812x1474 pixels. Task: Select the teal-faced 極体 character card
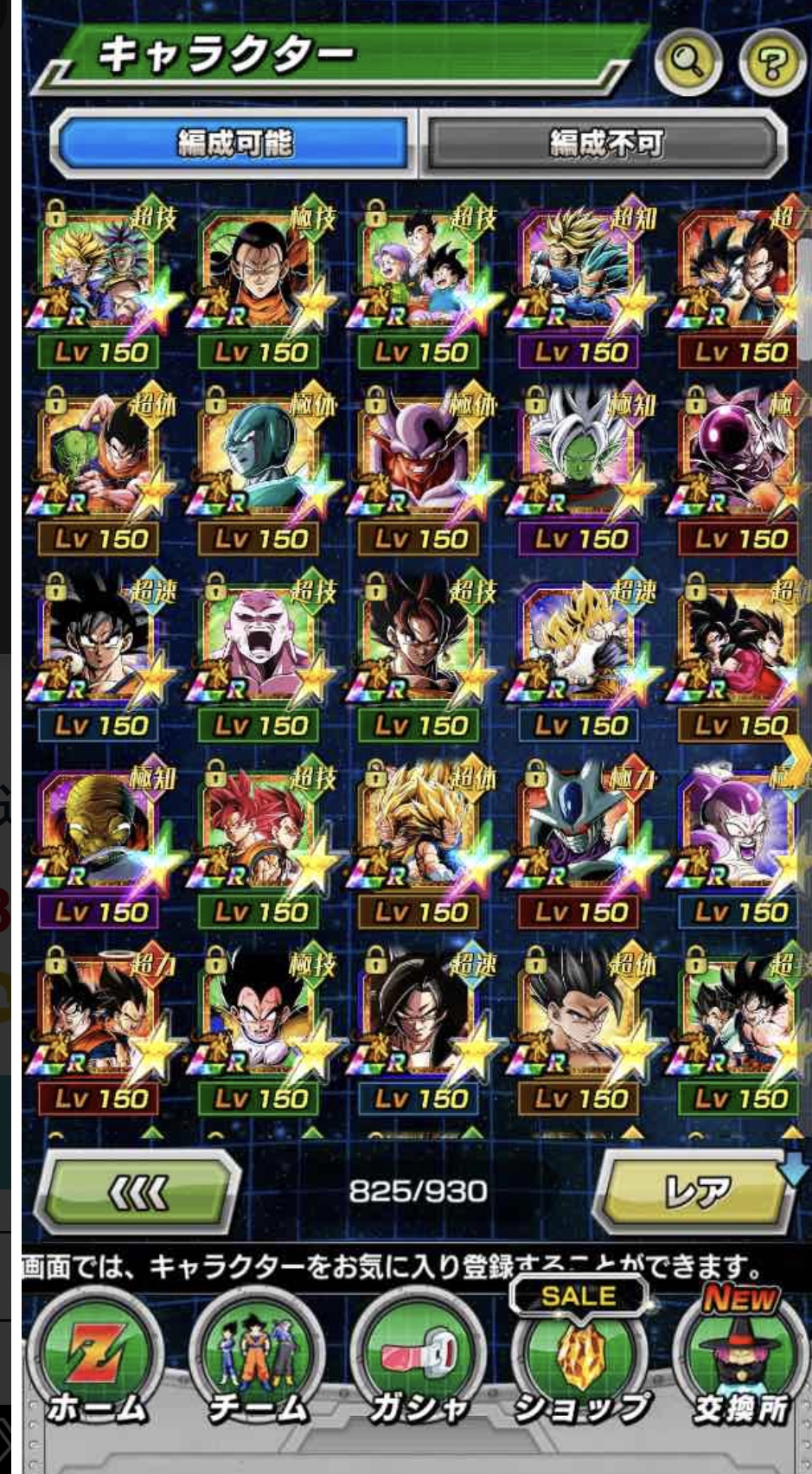[x=259, y=458]
